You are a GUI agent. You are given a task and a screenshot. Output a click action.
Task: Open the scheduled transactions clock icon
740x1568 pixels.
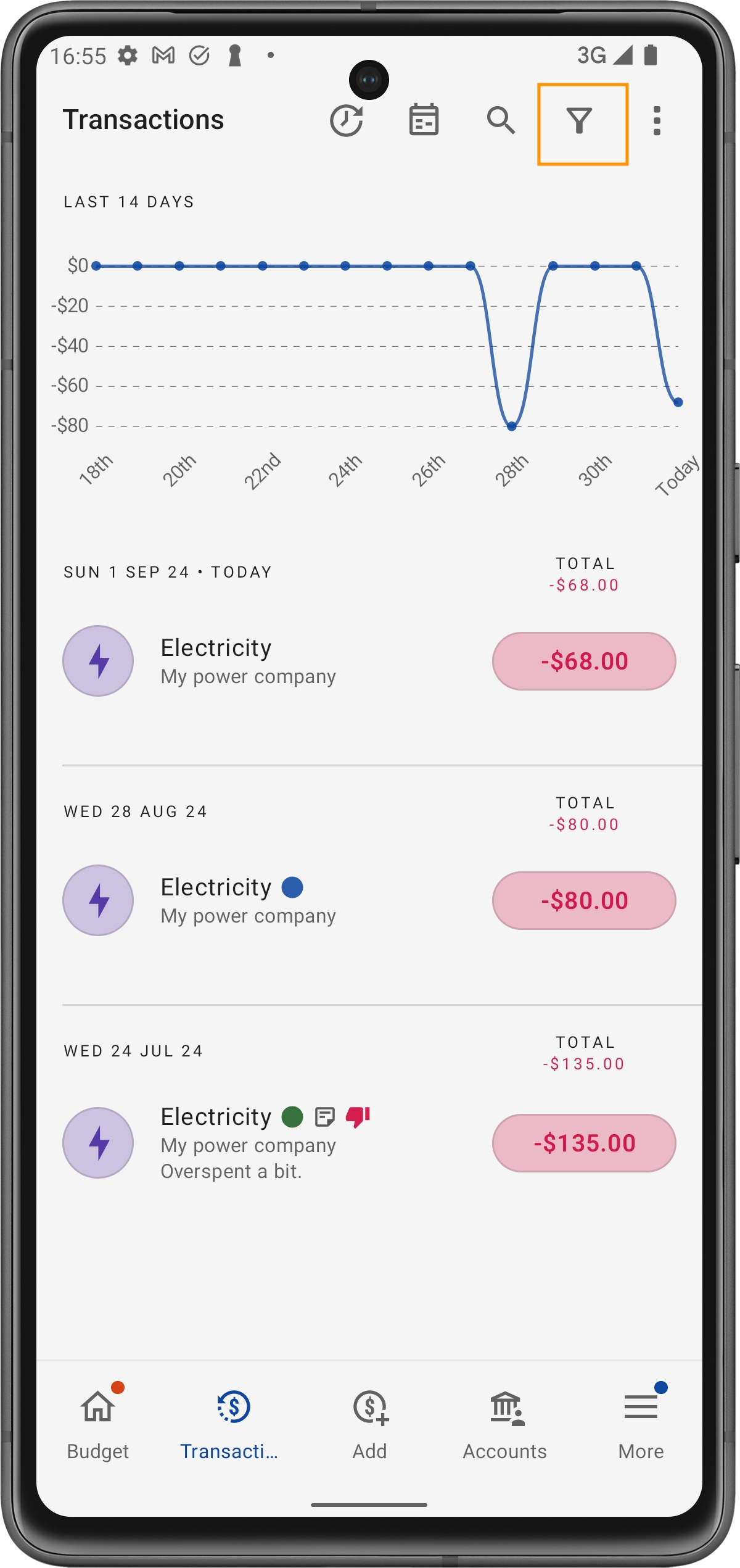coord(346,120)
